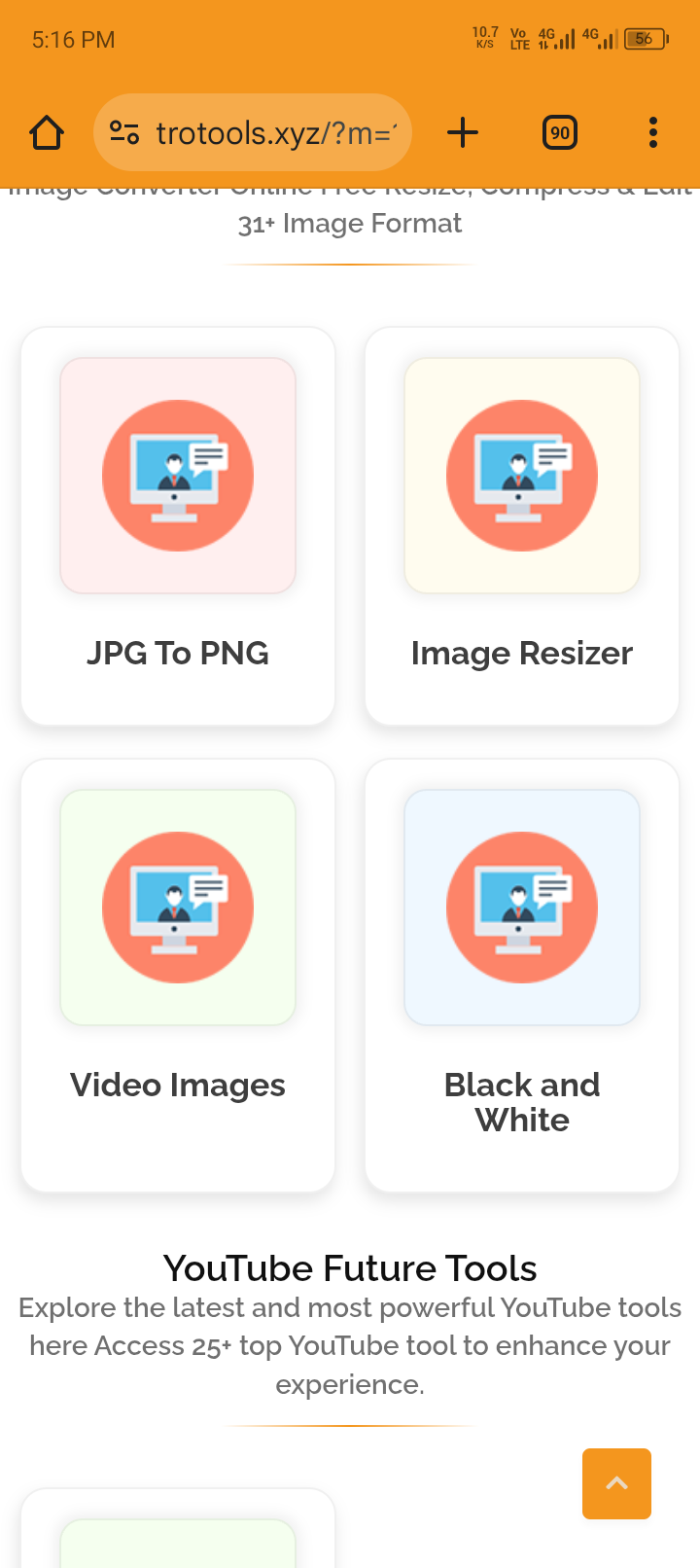View site info icon in address bar

pos(124,132)
